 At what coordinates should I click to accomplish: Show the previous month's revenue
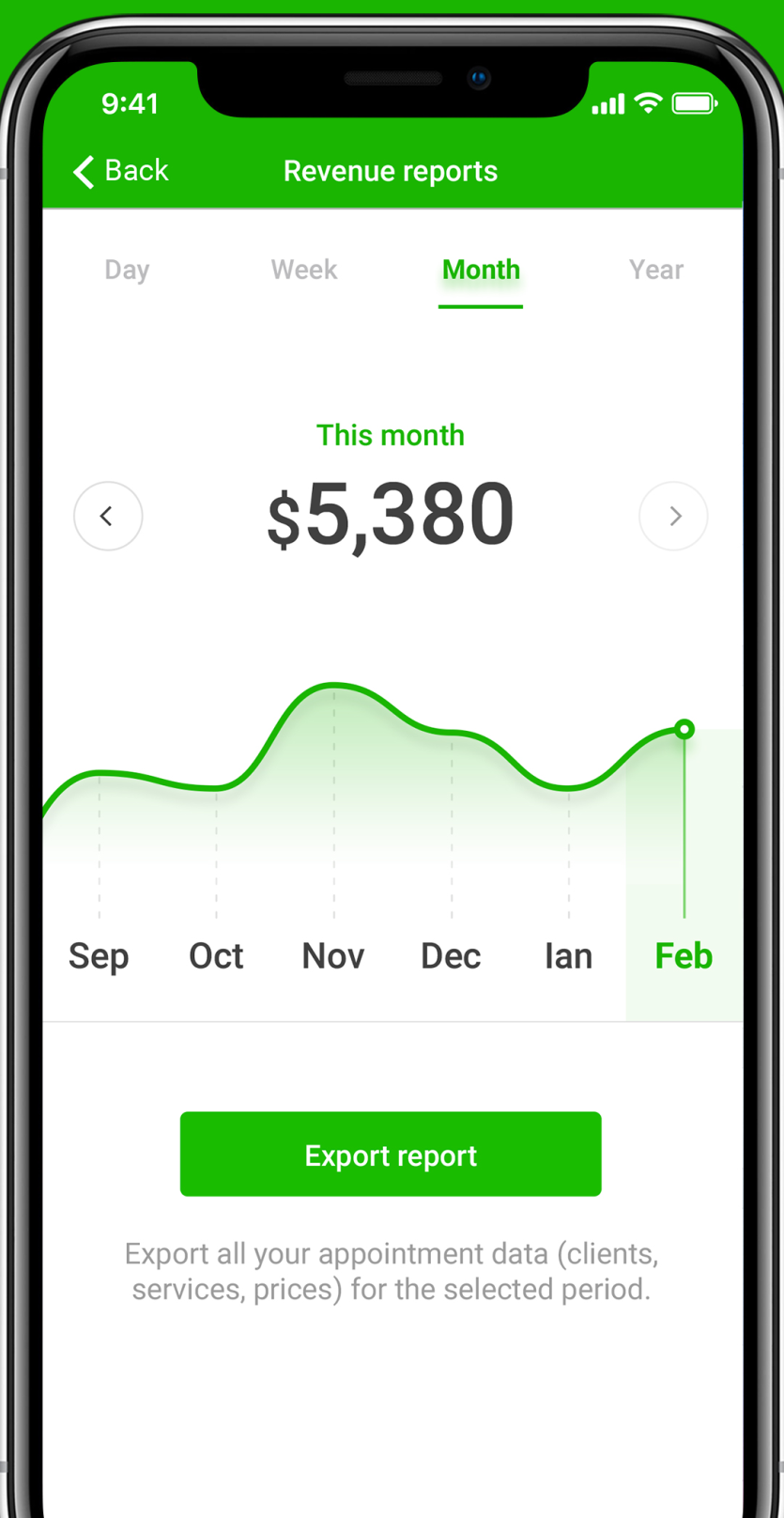click(x=108, y=516)
